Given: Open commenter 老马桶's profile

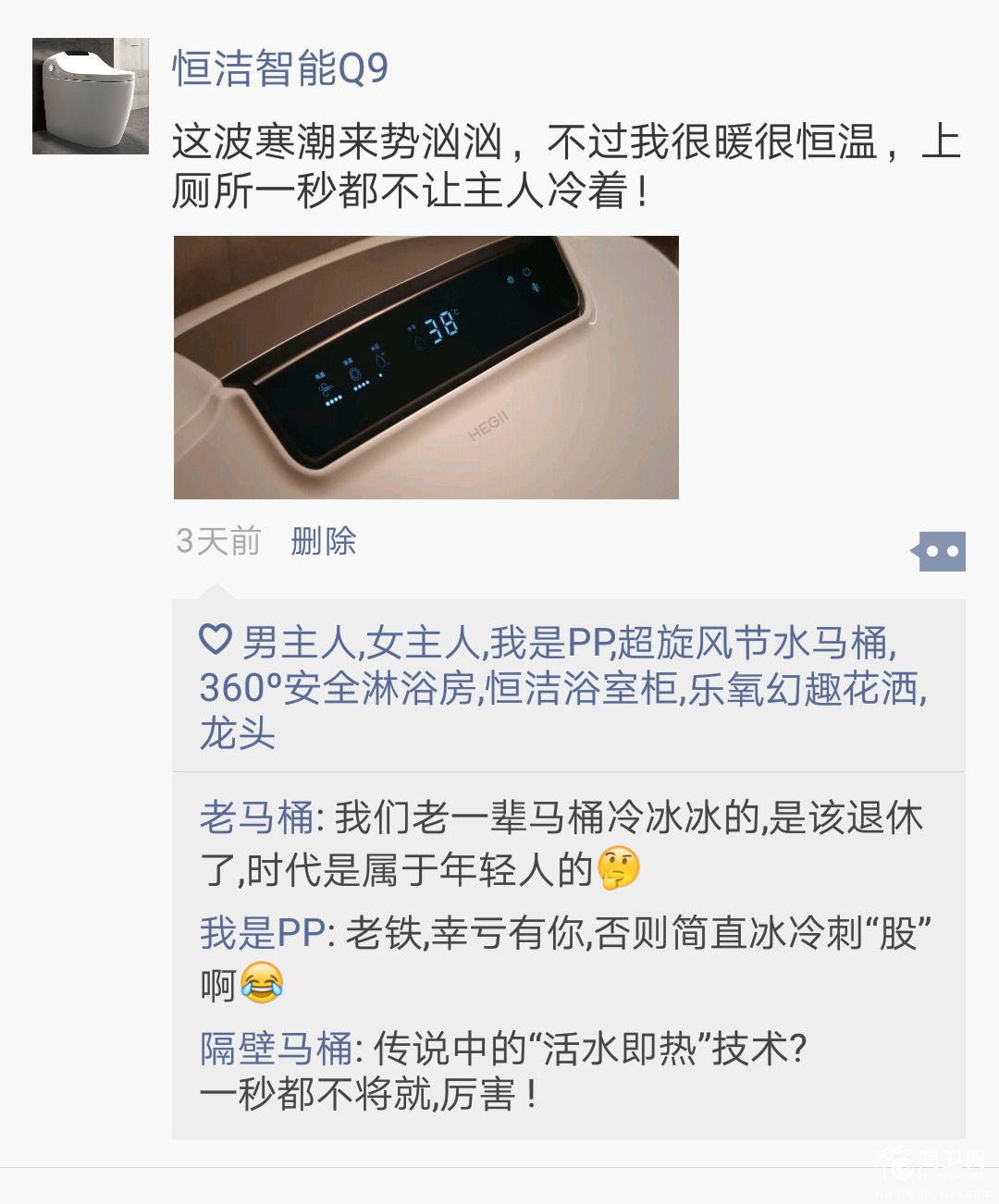Looking at the screenshot, I should coord(257,818).
